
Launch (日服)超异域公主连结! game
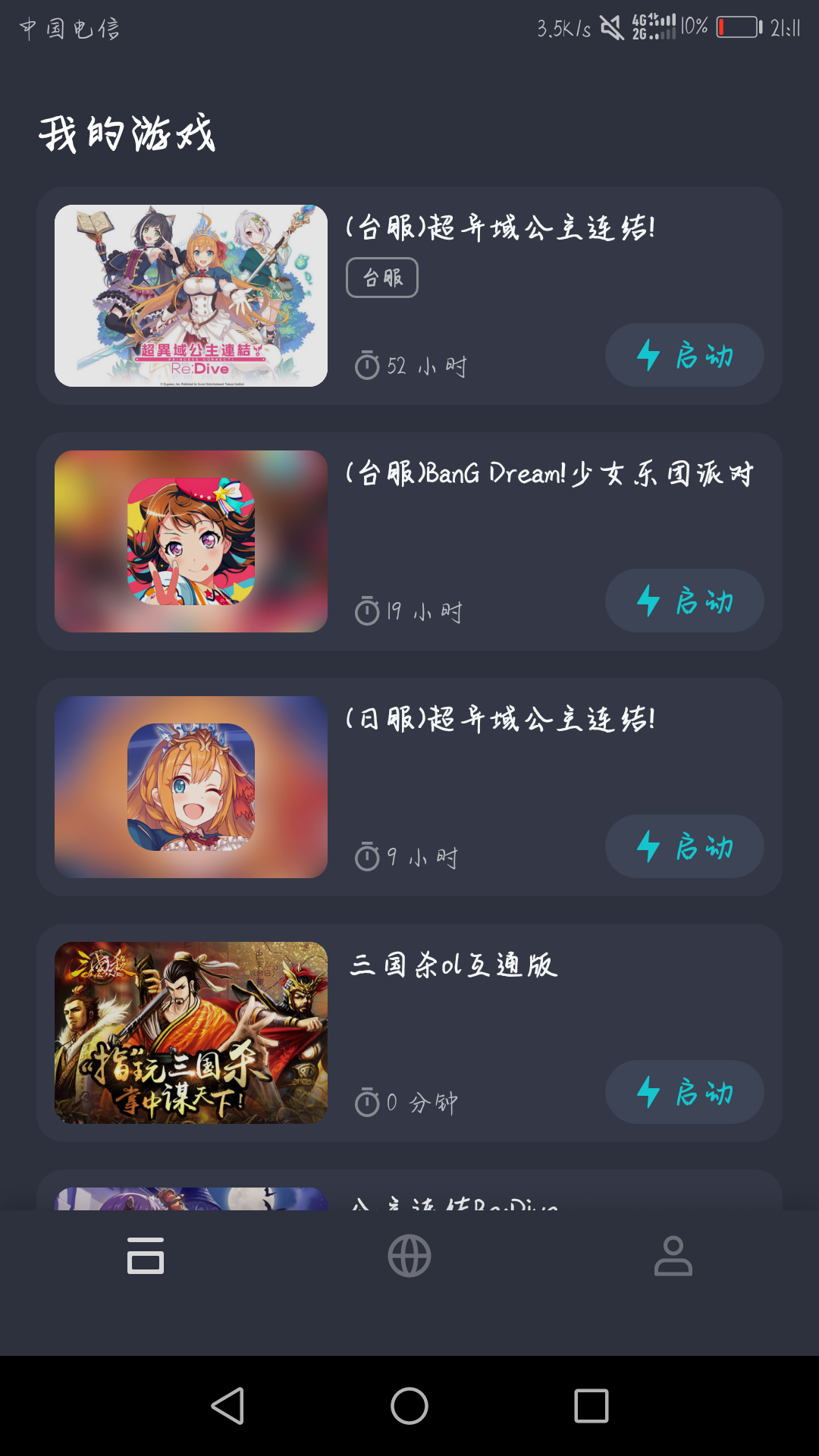[x=685, y=846]
